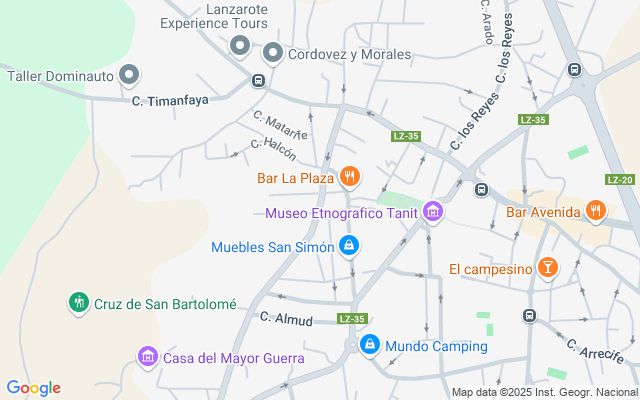Image resolution: width=640 pixels, height=400 pixels.
Task: Select the bus stop on C. Timanfaya
Action: [x=258, y=81]
